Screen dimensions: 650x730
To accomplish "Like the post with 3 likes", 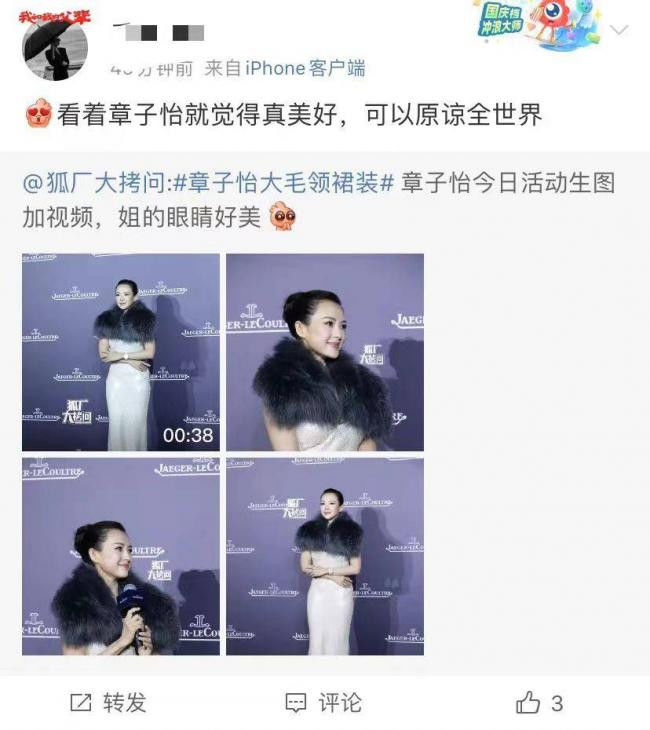I will [x=539, y=703].
